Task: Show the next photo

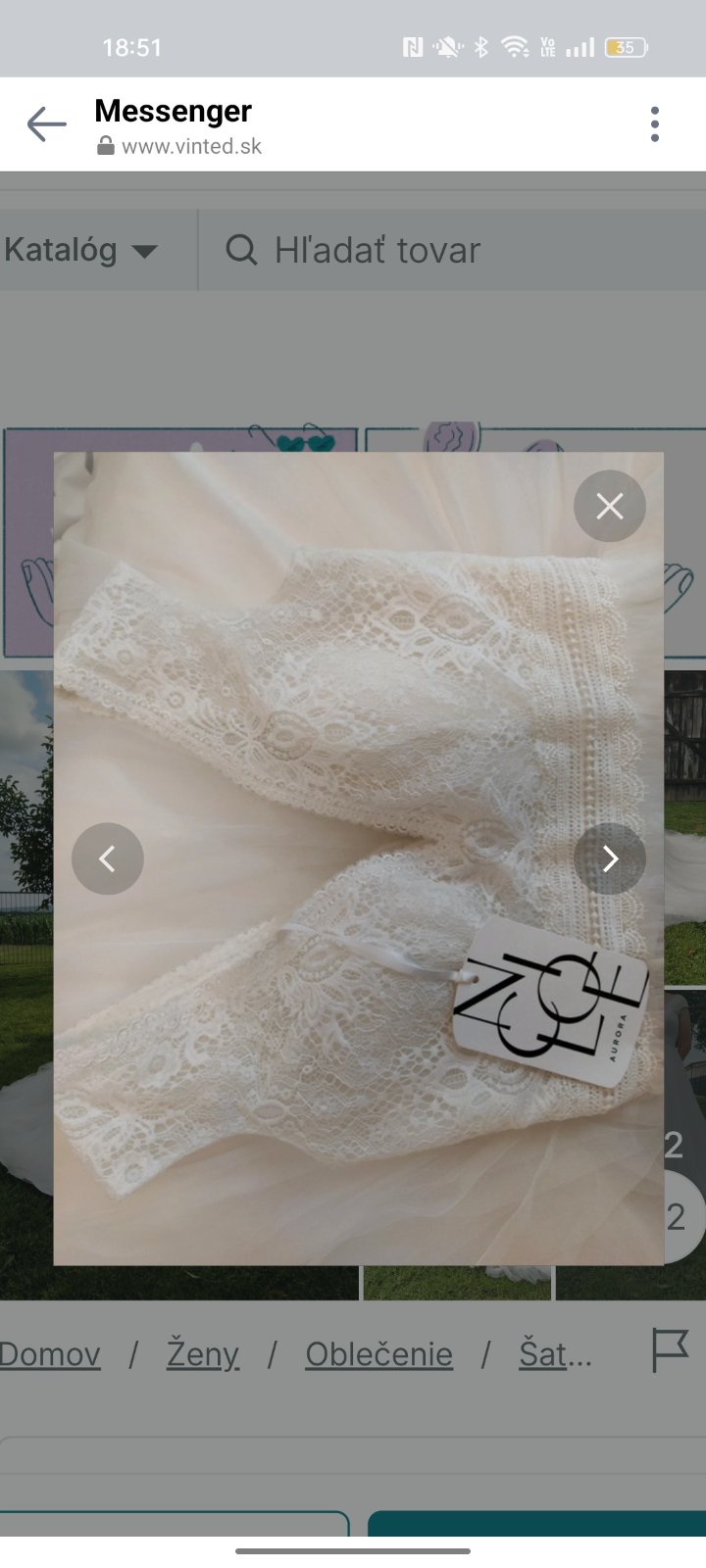Action: [610, 858]
